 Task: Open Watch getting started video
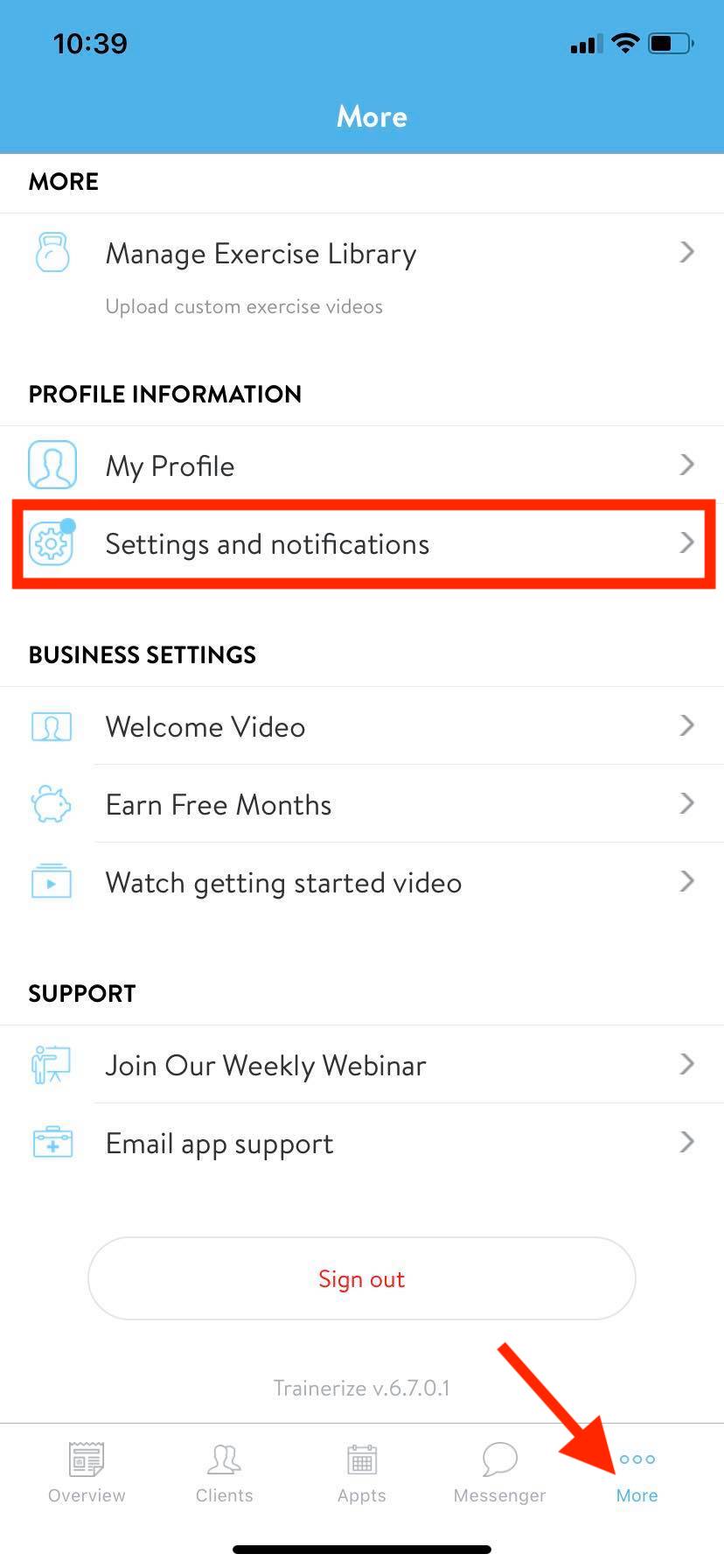coord(362,882)
